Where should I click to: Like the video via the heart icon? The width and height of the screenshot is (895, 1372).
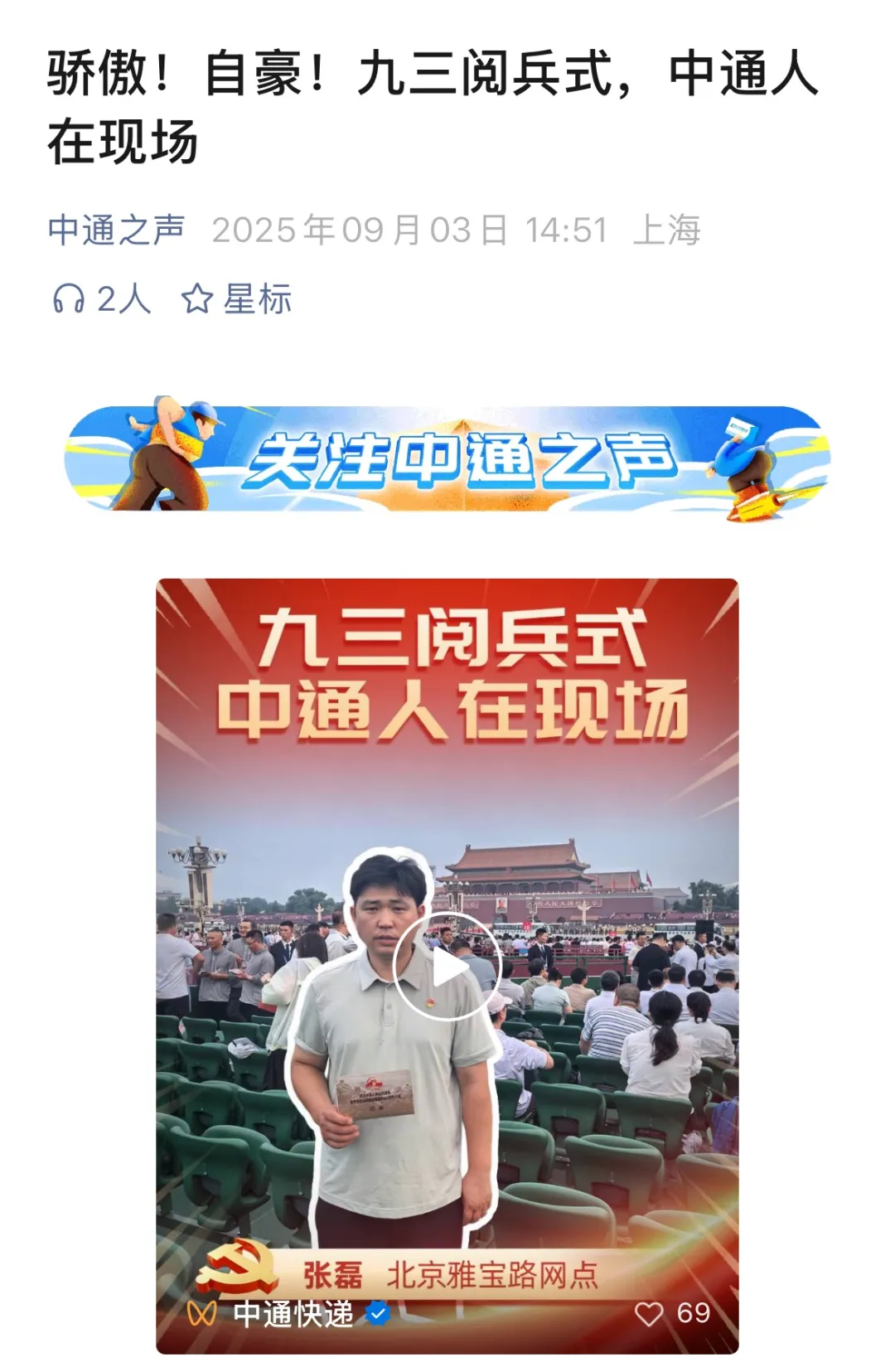point(649,1313)
